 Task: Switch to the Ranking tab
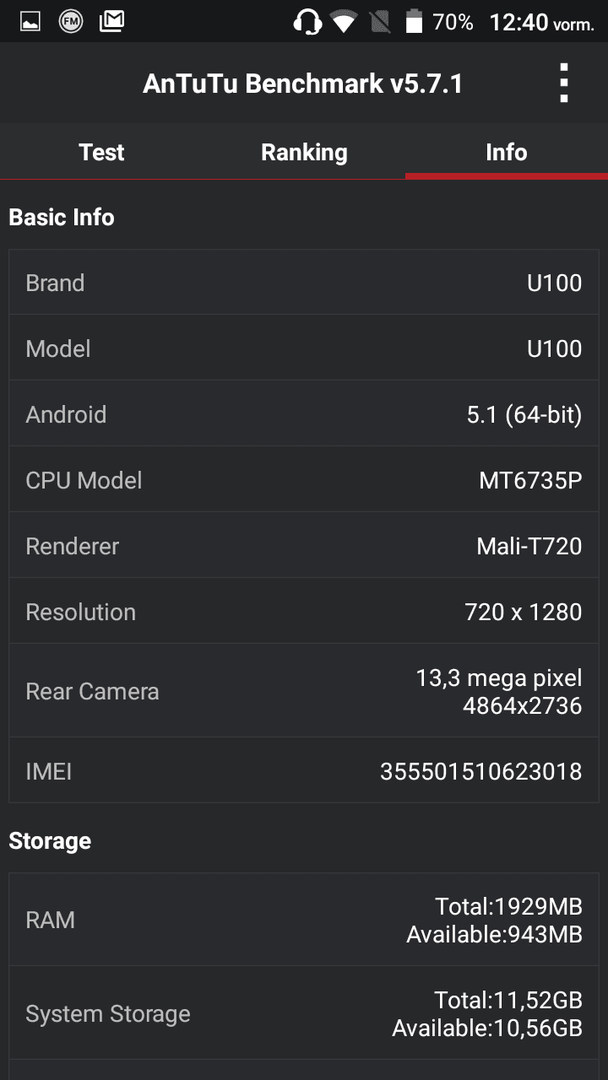coord(304,152)
